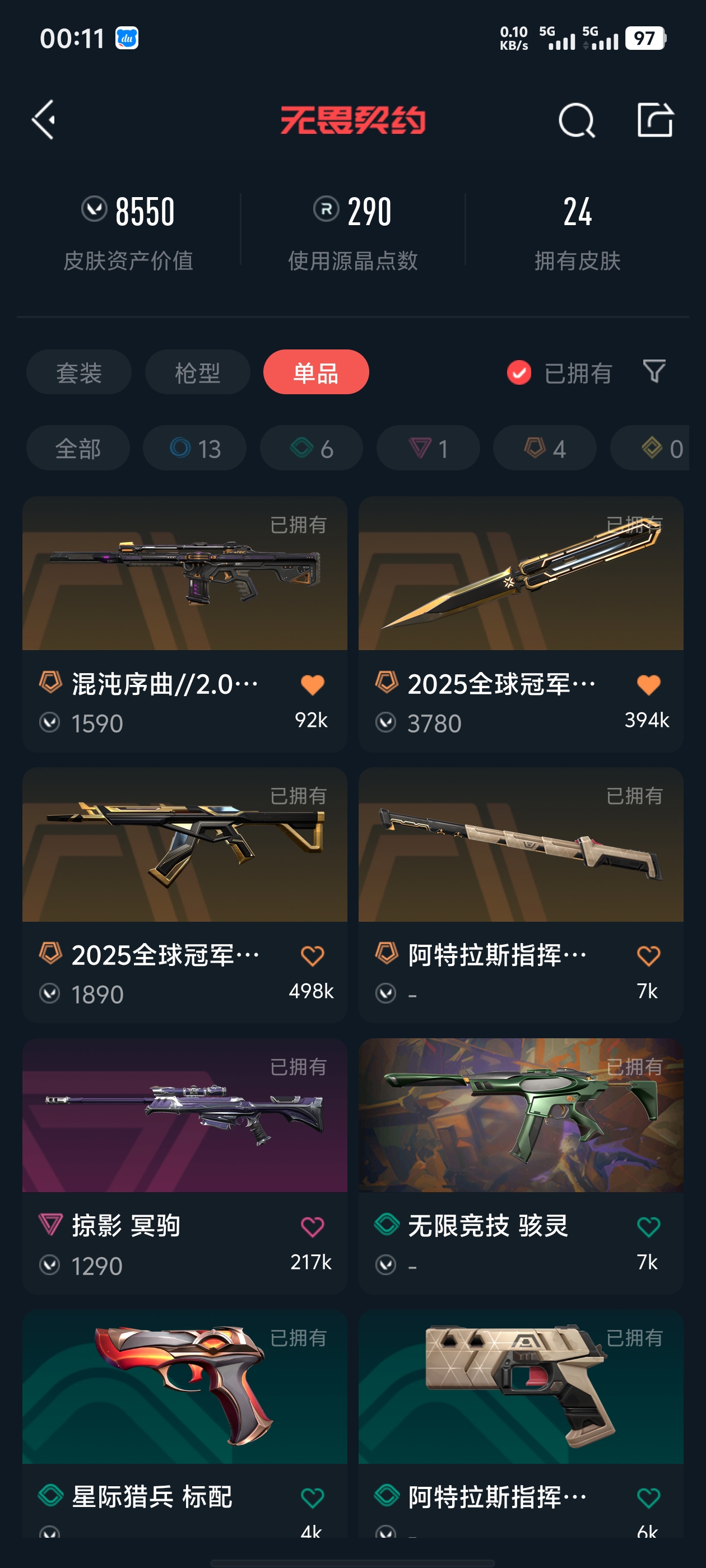Share the skin collection page
The image size is (706, 1568).
coord(655,120)
